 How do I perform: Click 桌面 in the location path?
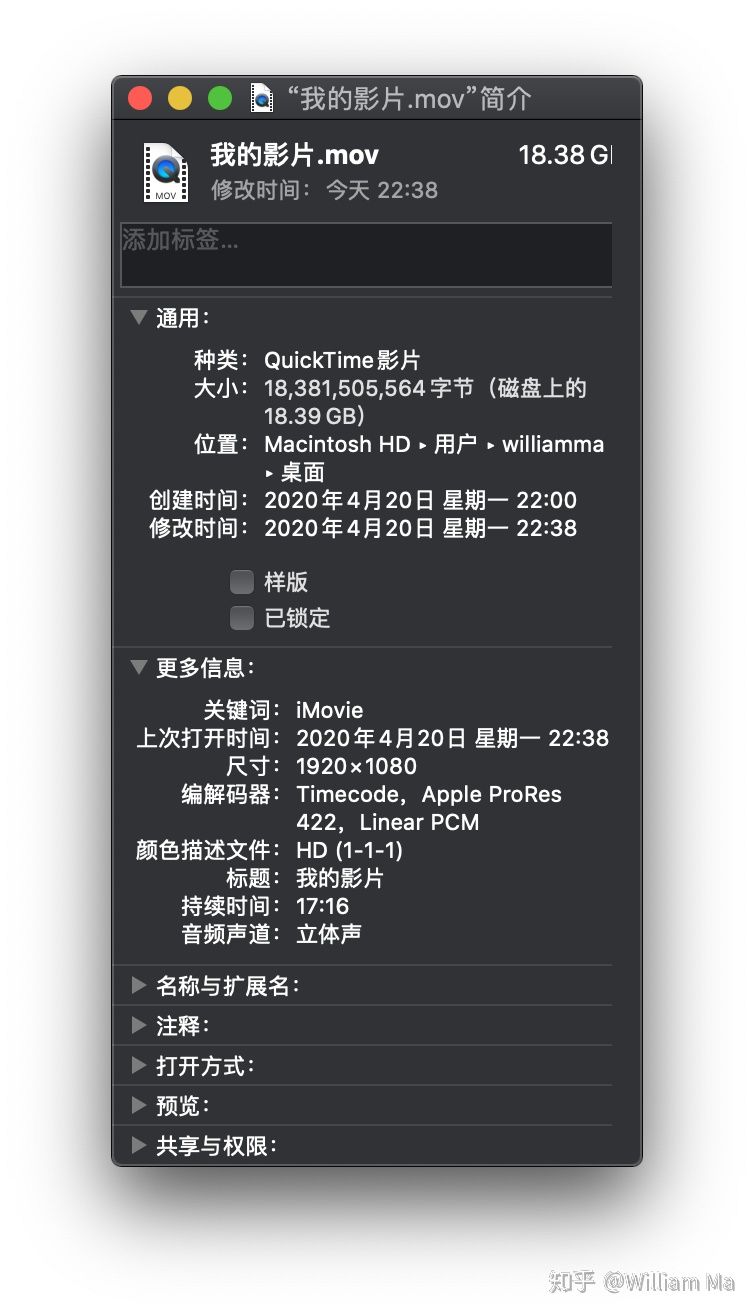303,471
